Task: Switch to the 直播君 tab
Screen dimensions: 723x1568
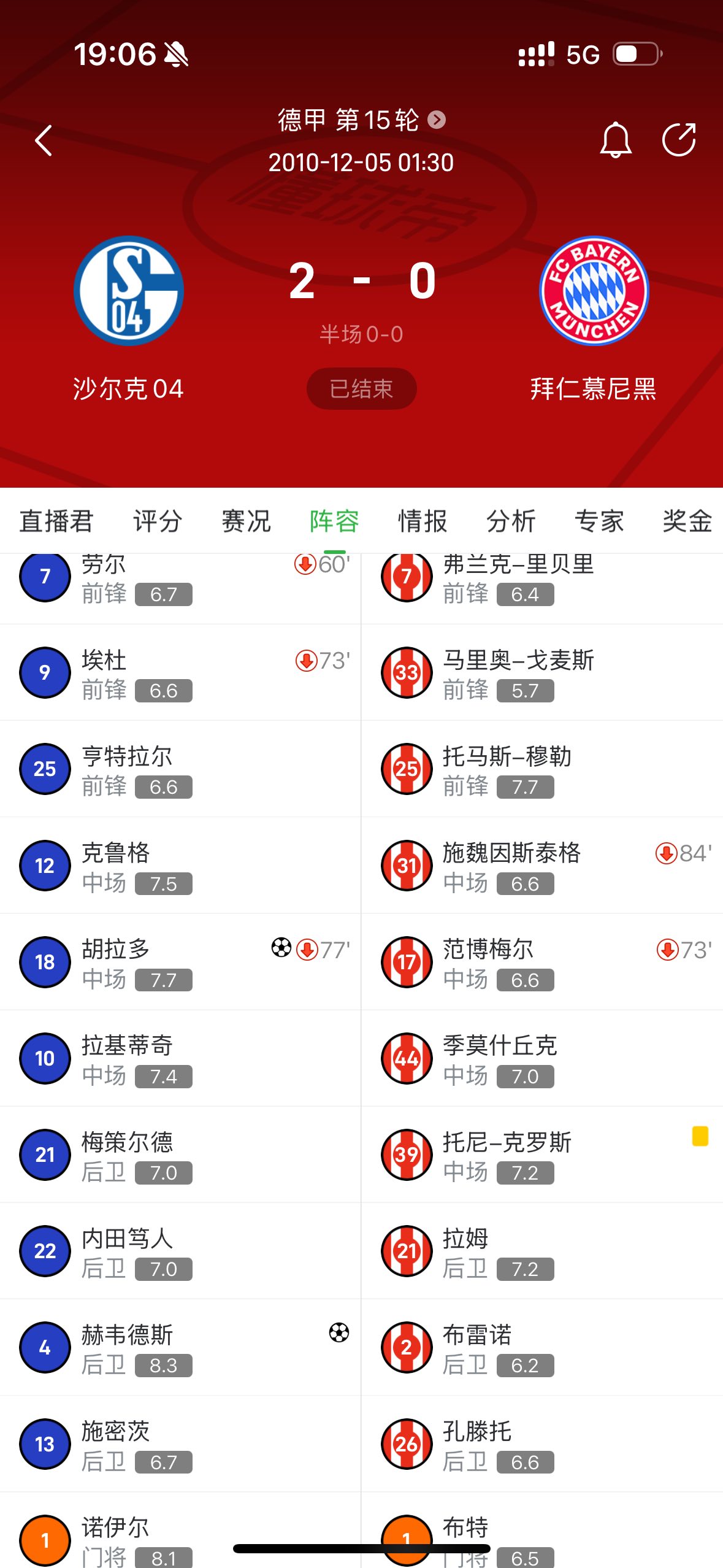Action: click(x=56, y=521)
